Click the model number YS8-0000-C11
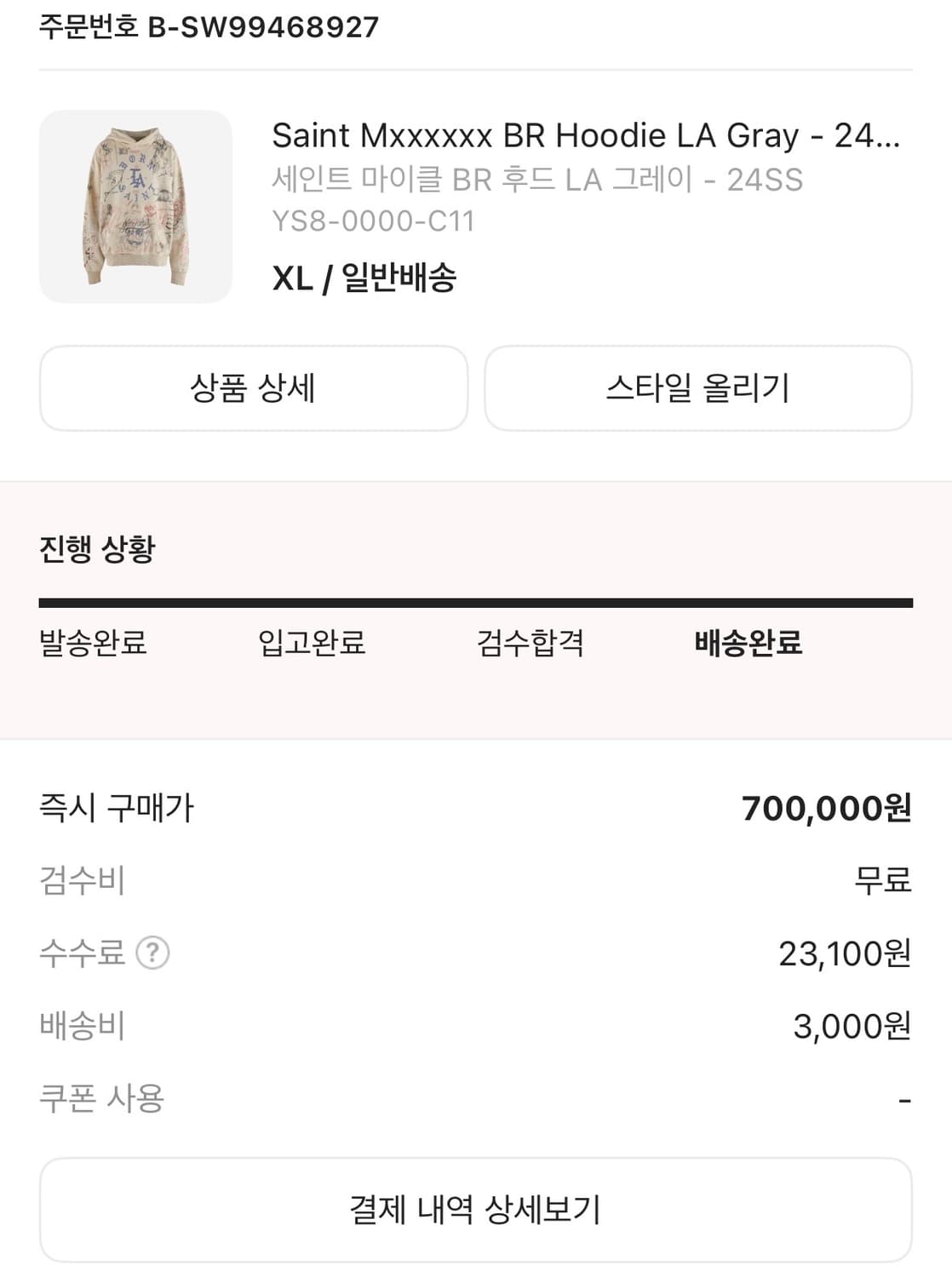Viewport: 952px width, 1277px height. tap(375, 223)
